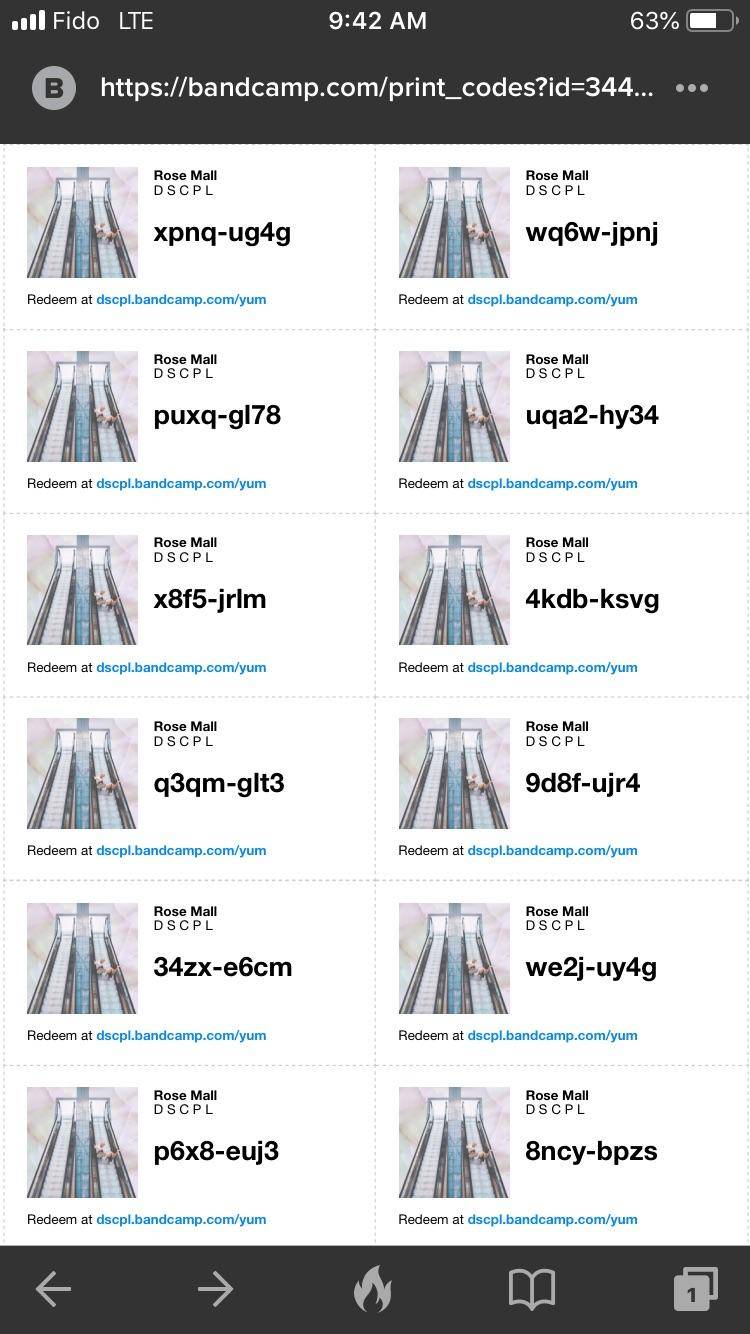This screenshot has height=1334, width=750.
Task: Tap album artwork beside code 34zx-e6cm
Action: (x=82, y=957)
